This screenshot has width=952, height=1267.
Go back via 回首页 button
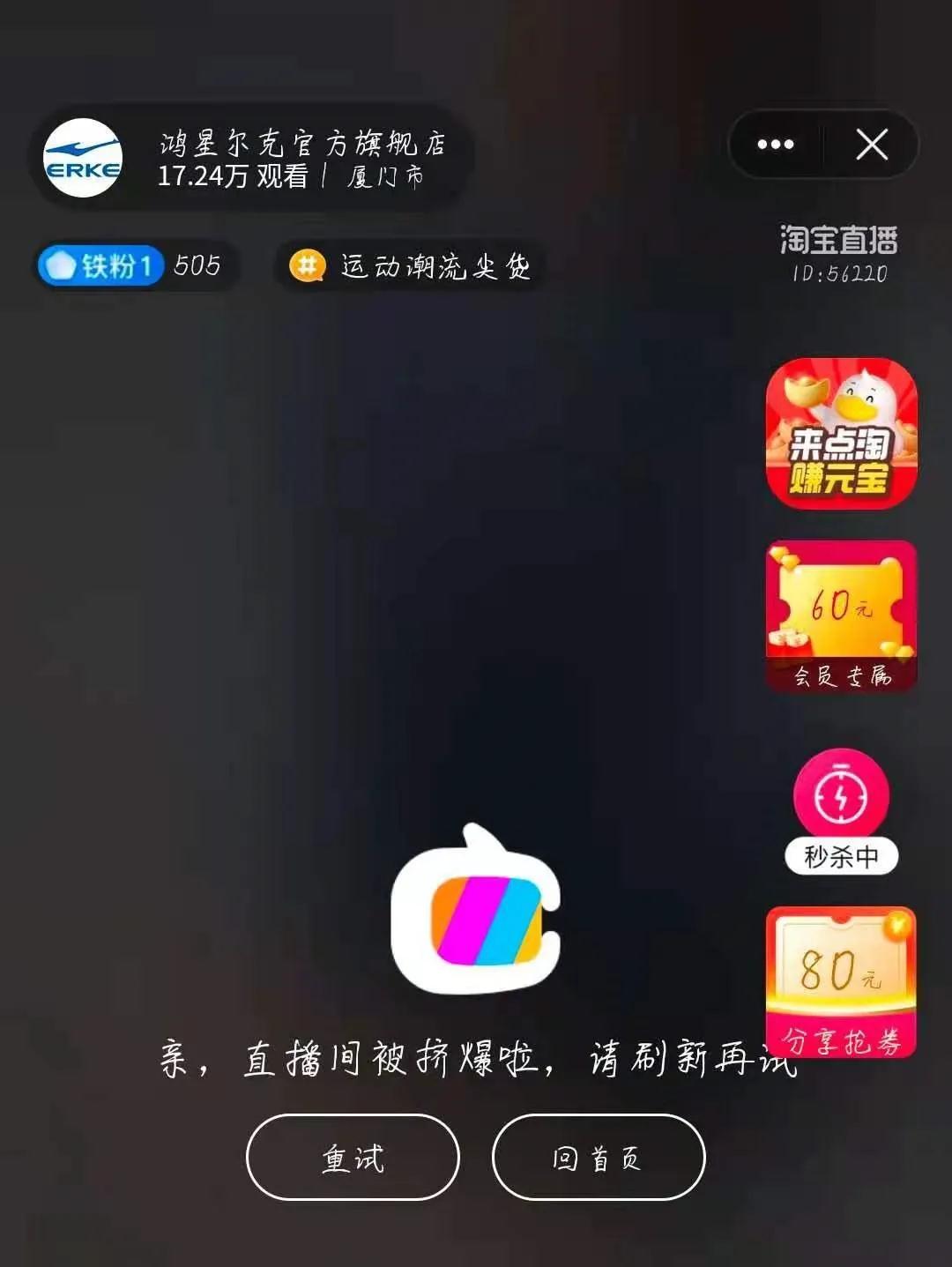click(x=598, y=1157)
